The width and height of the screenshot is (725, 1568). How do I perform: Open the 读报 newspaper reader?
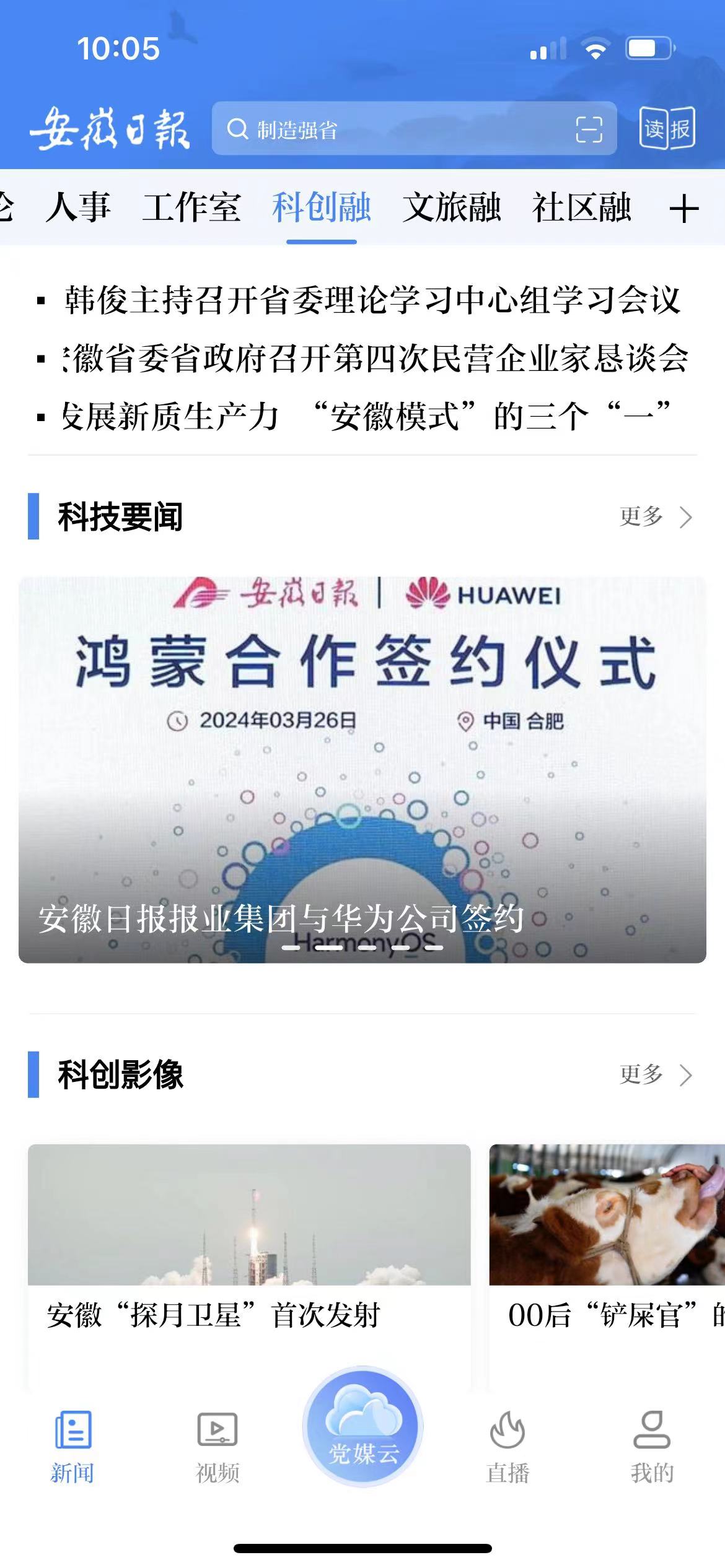[x=667, y=129]
